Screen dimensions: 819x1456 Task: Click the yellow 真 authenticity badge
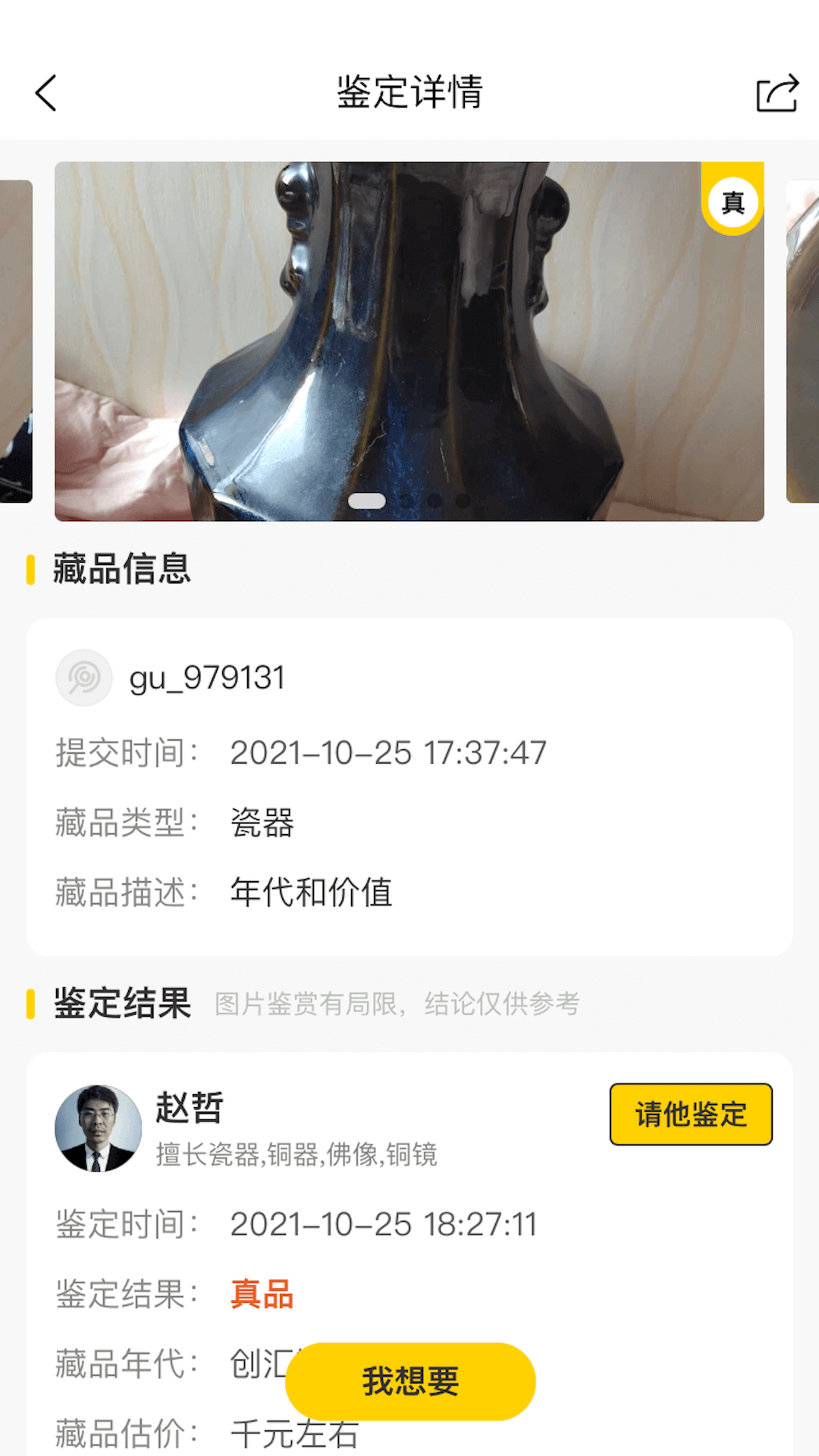point(731,199)
